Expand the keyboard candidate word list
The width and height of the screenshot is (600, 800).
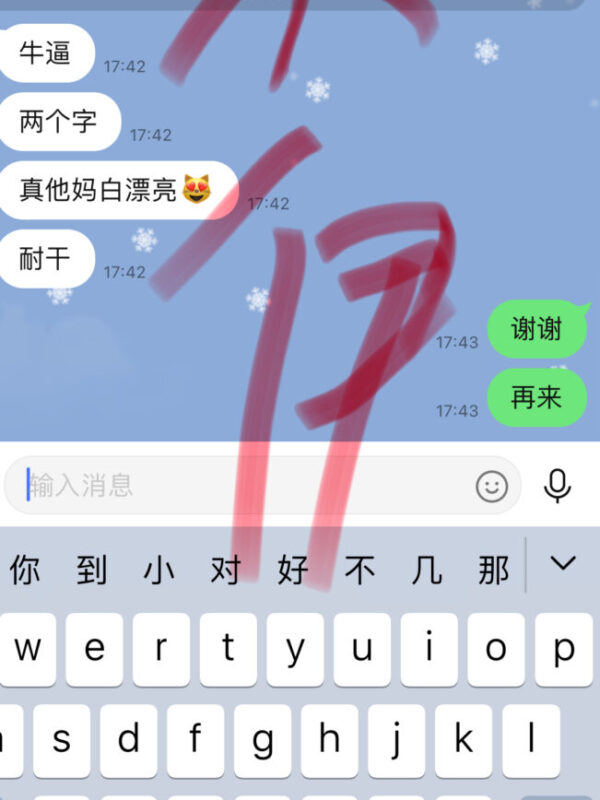[564, 564]
